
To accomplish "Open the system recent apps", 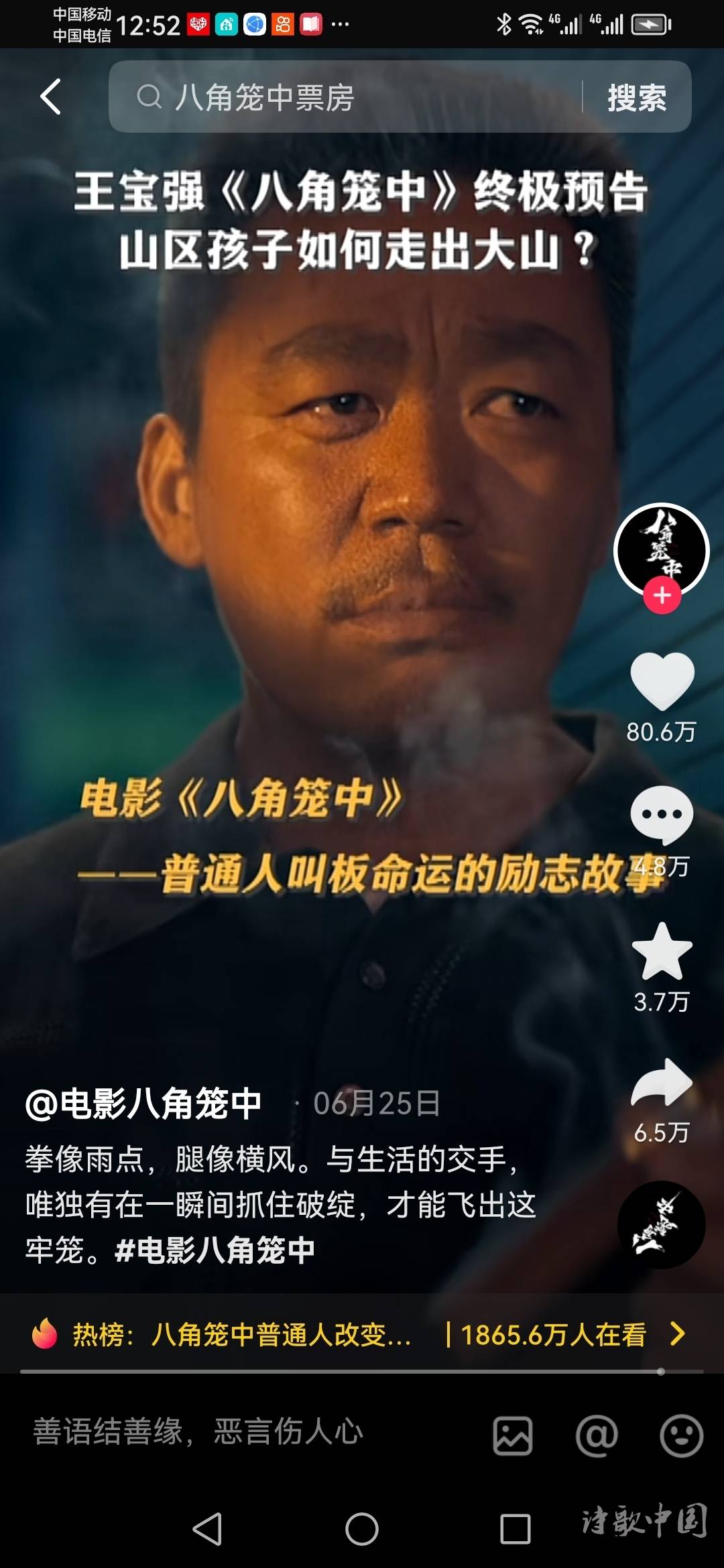I will pos(515,1529).
